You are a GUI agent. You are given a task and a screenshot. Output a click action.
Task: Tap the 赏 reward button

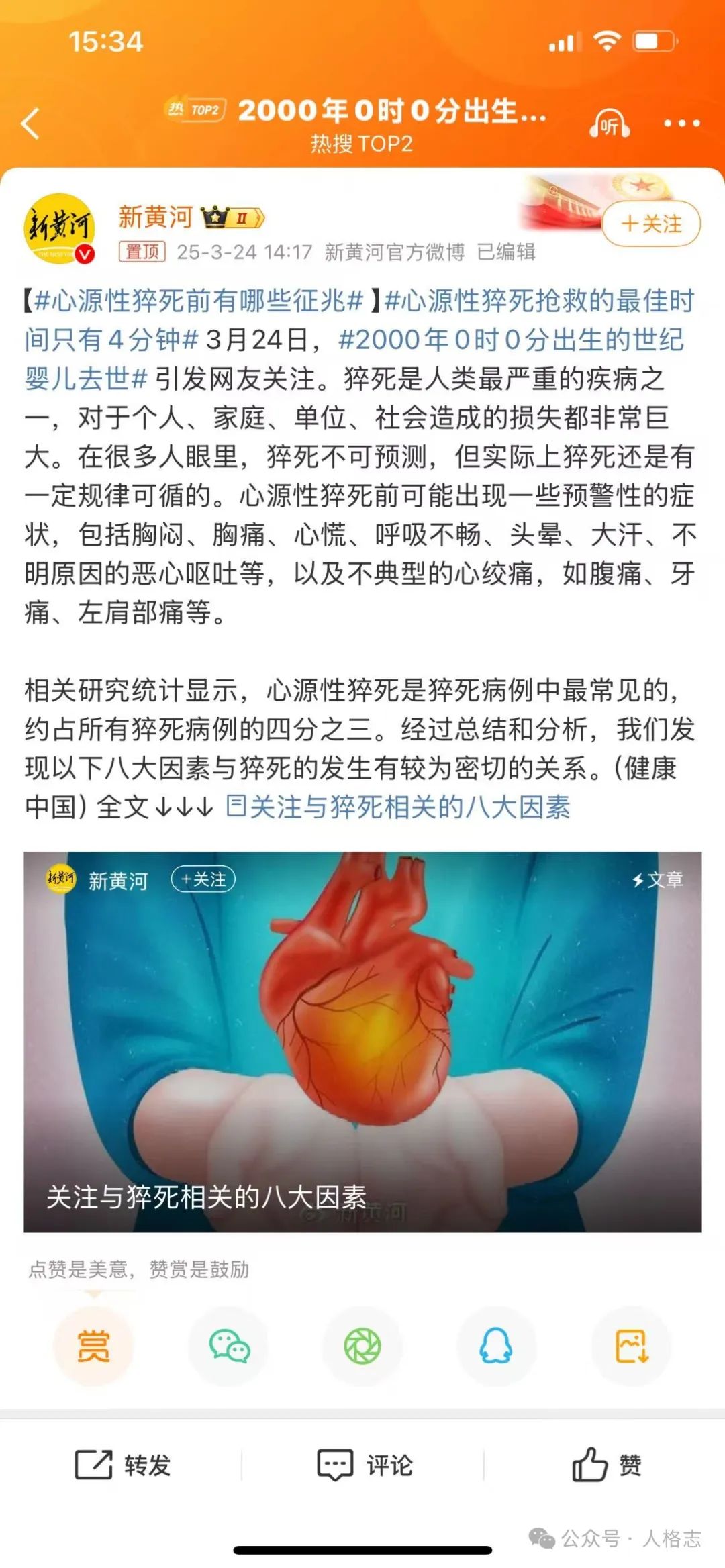[x=93, y=1346]
